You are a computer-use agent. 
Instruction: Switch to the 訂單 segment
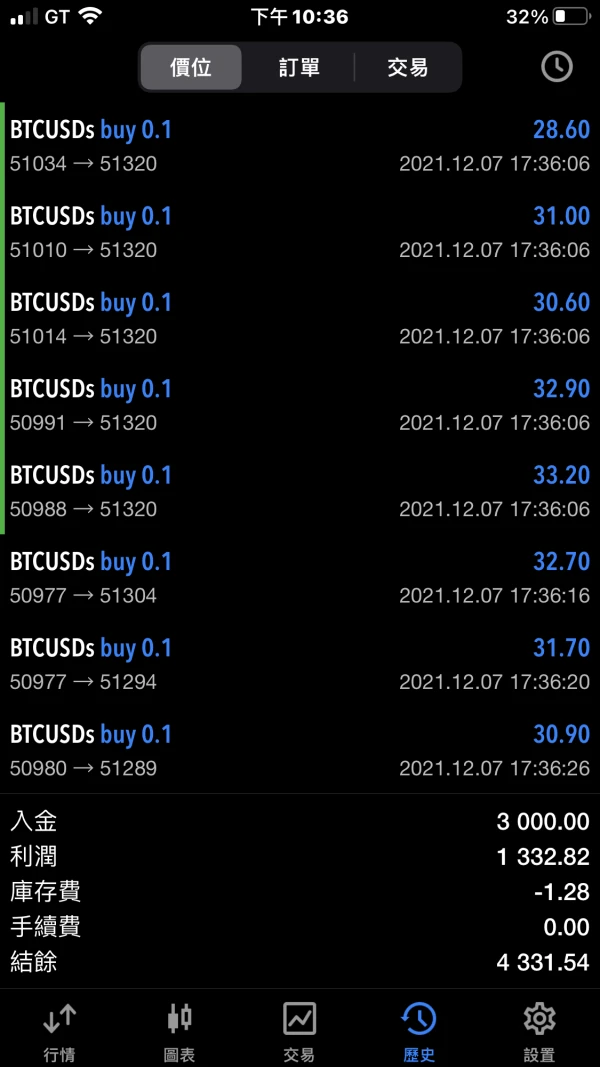[299, 67]
